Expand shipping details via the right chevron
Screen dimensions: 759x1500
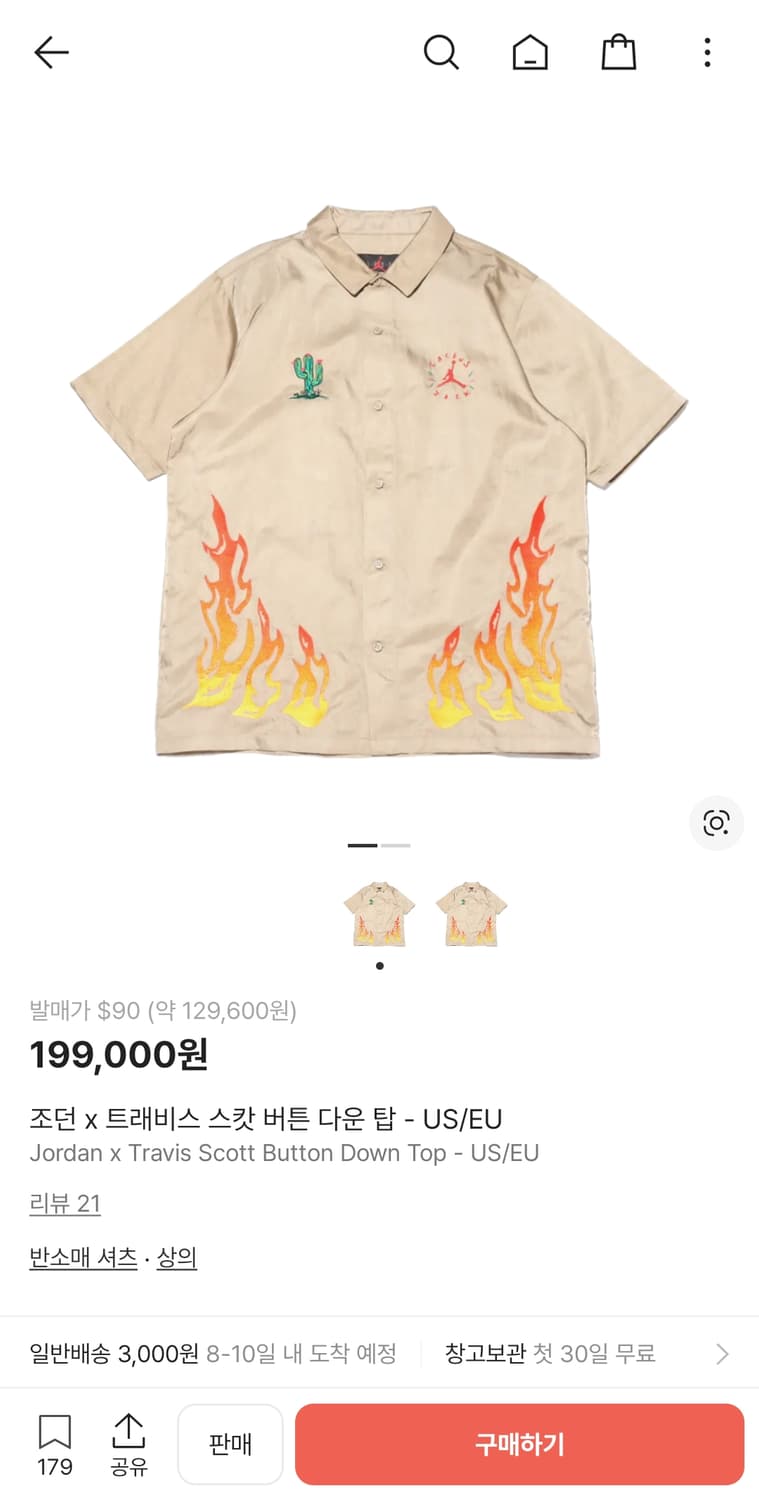[722, 1353]
